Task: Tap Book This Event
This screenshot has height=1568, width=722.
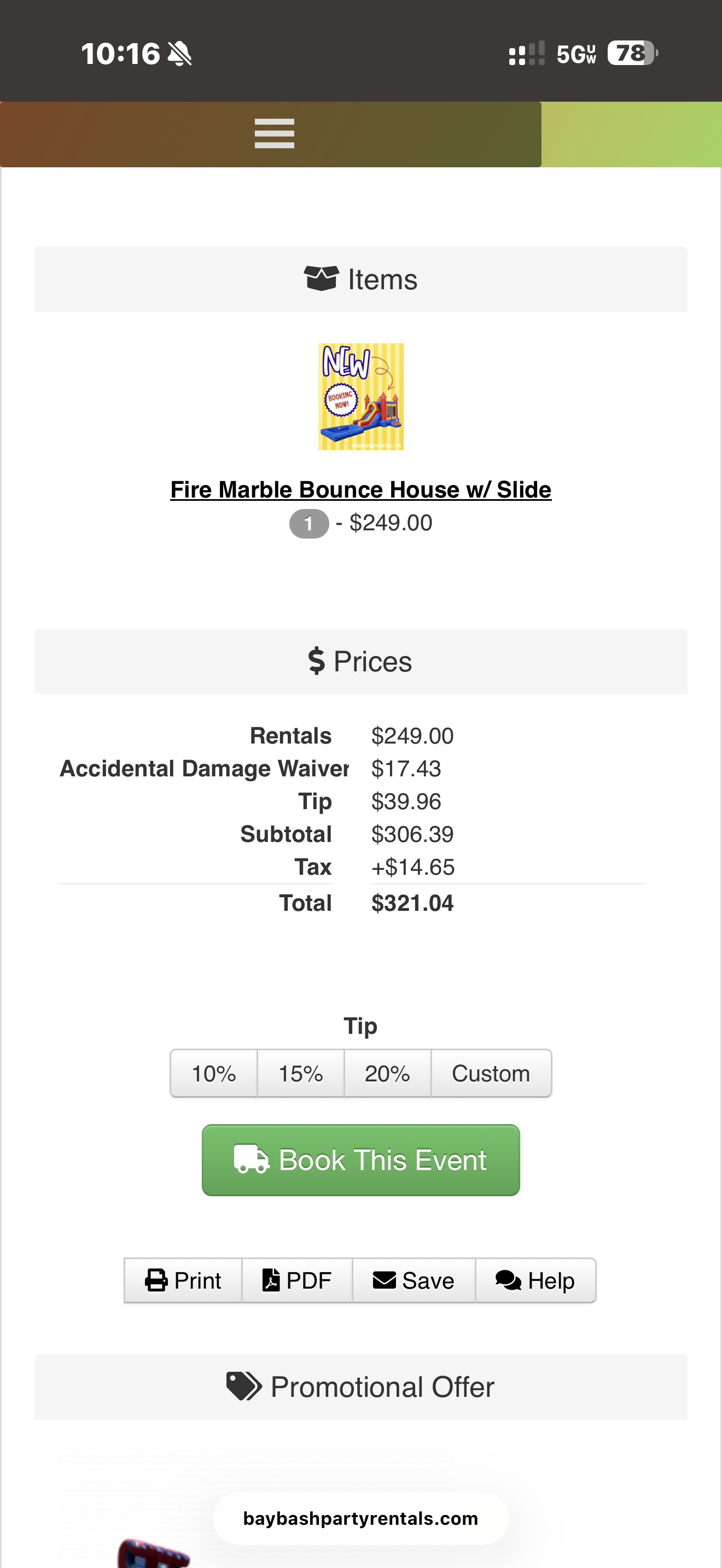Action: click(360, 1160)
